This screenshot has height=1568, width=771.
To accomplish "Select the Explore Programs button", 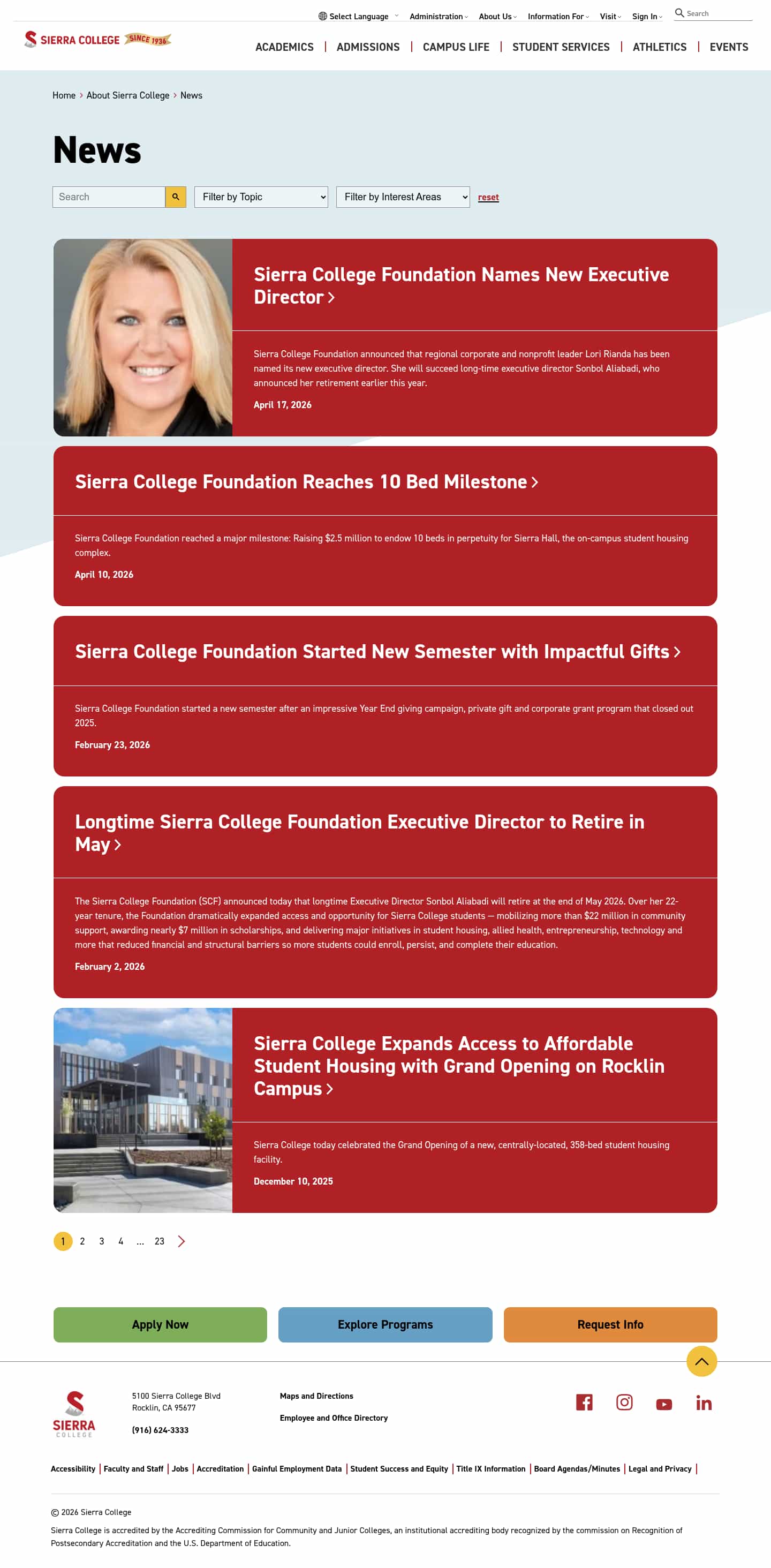I will coord(385,1324).
